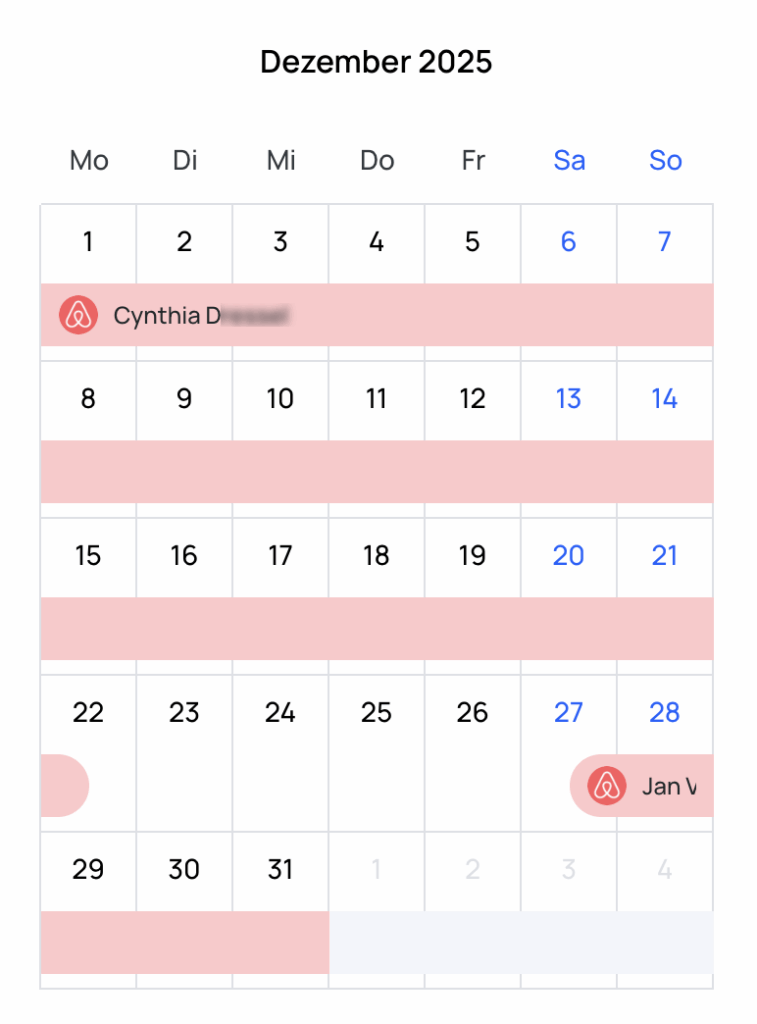The width and height of the screenshot is (757, 1024).
Task: Pick December 18 on the calendar
Action: (376, 556)
